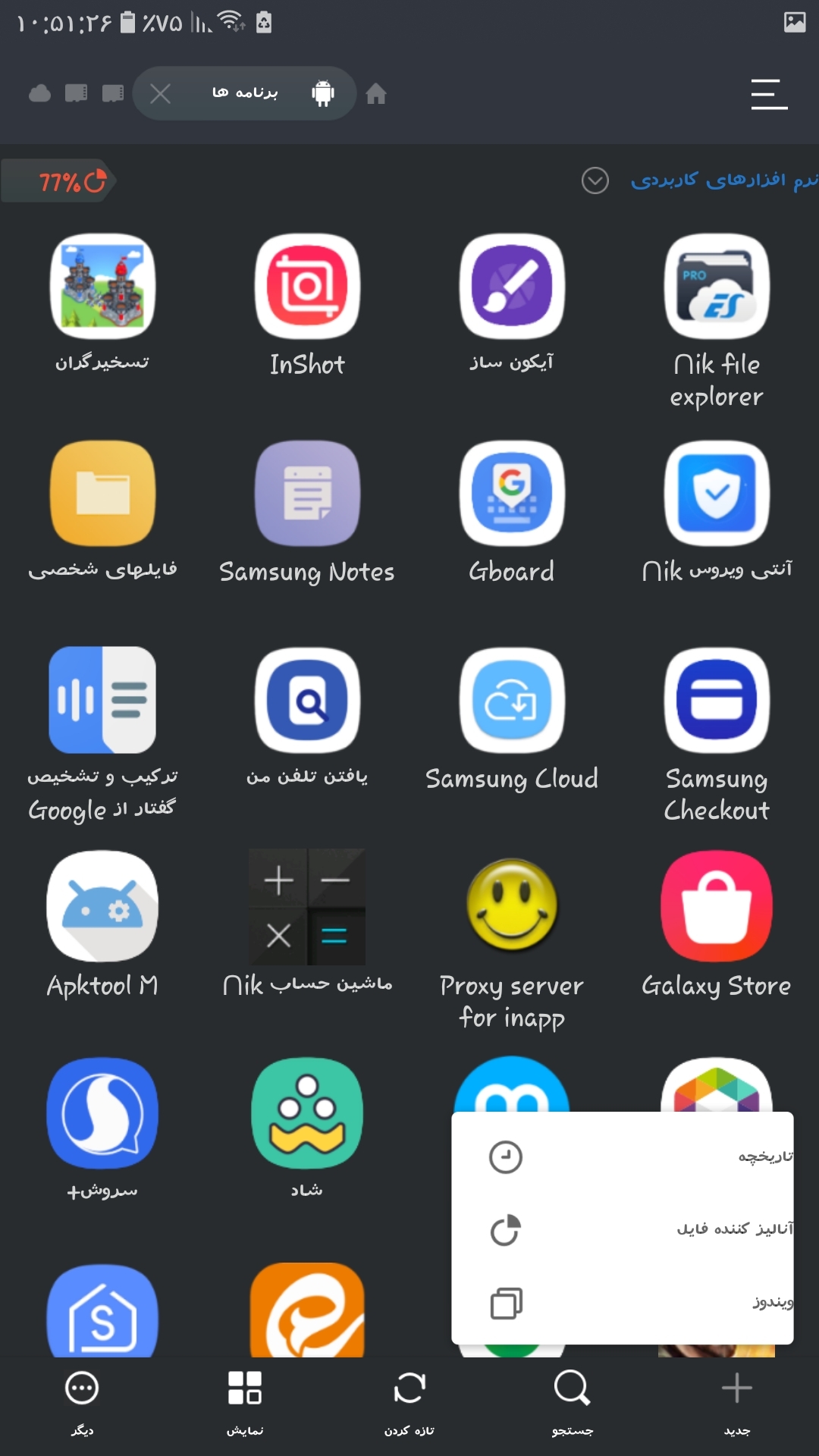Open the hamburger menu
819x1456 pixels.
point(769,94)
